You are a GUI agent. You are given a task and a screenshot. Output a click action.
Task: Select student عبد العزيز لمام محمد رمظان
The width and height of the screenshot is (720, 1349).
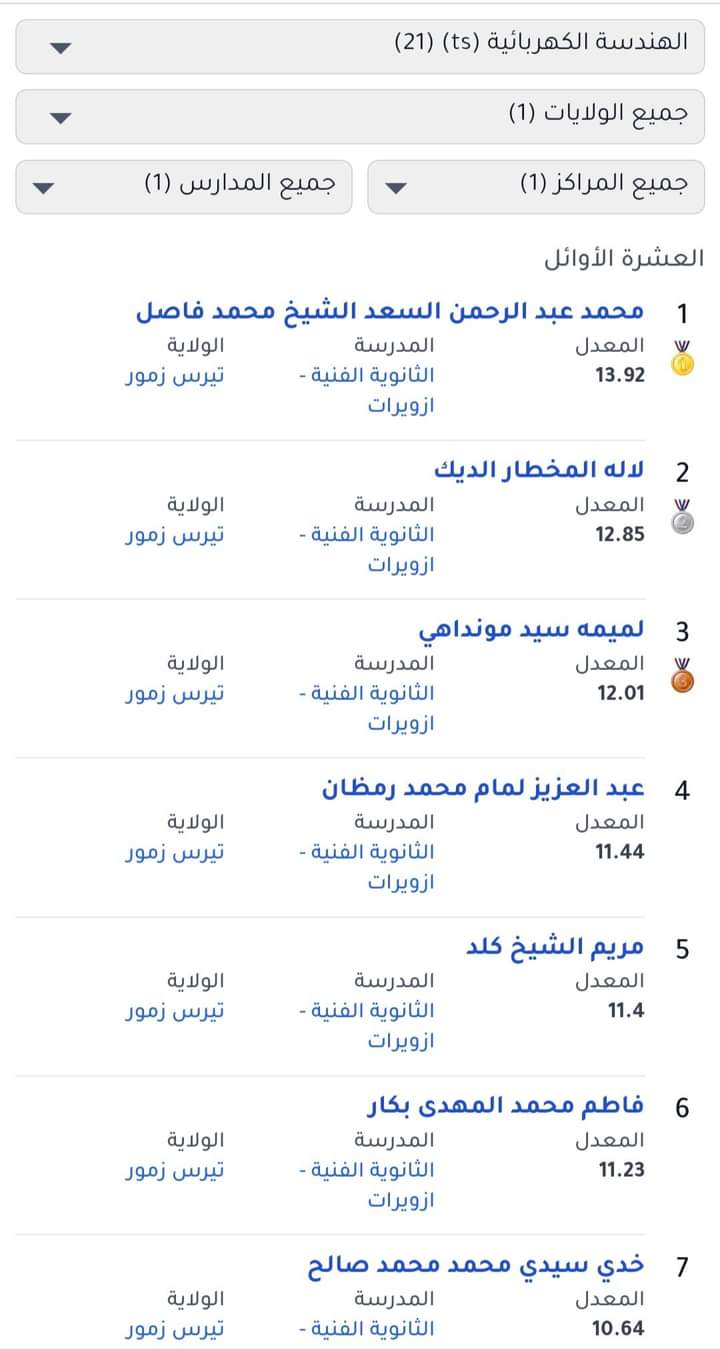click(x=483, y=790)
